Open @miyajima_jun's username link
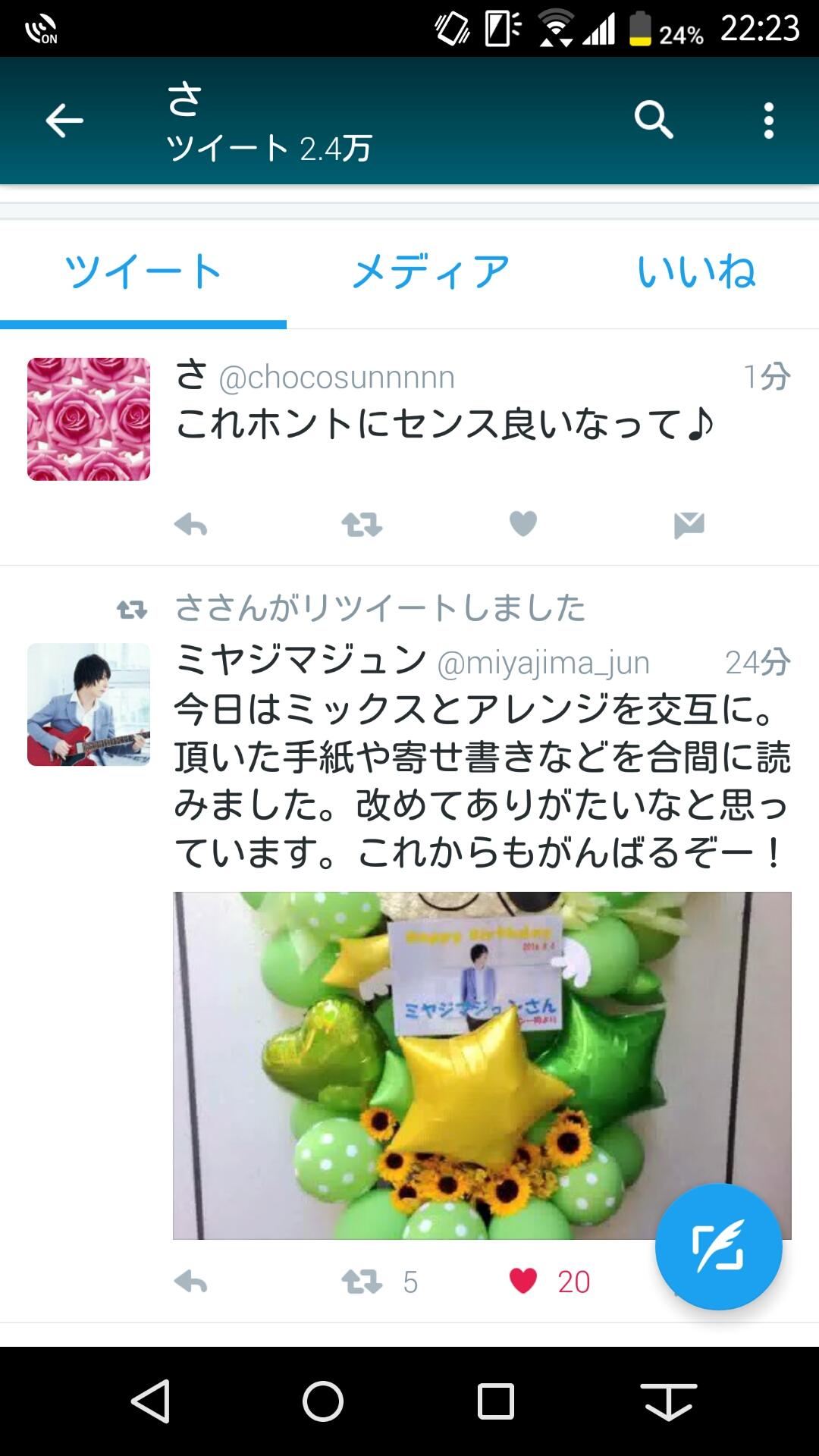 (x=542, y=662)
